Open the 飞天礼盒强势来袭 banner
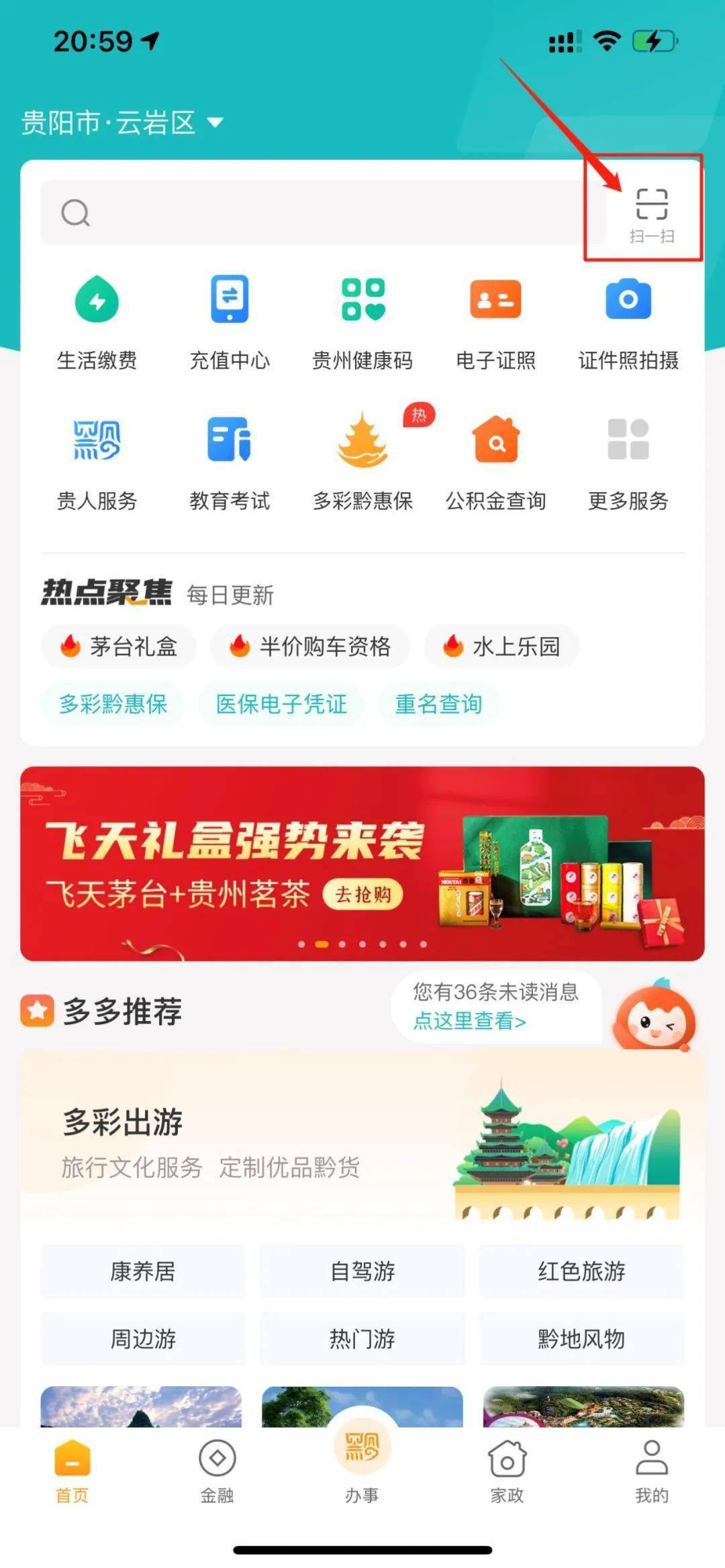This screenshot has width=725, height=1568. pos(362,863)
